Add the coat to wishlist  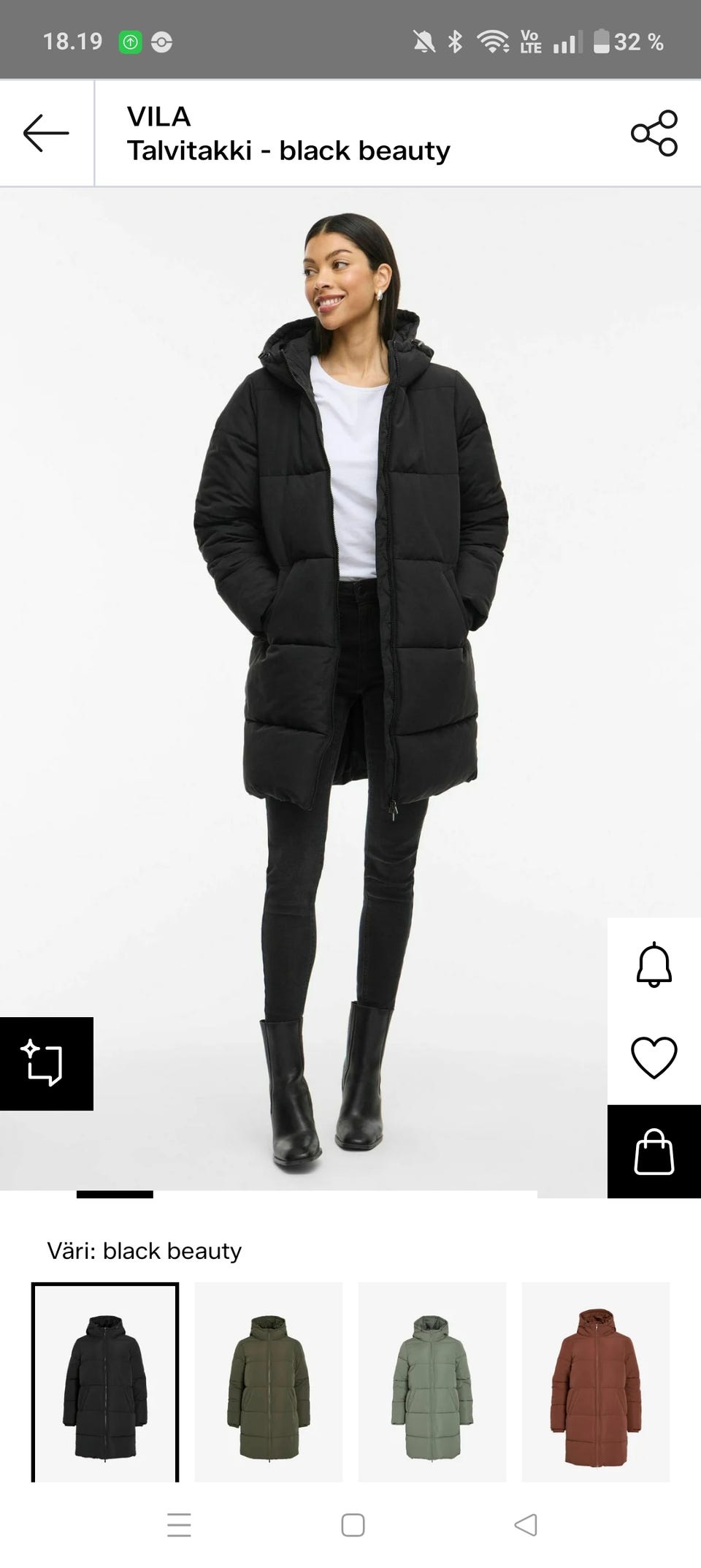(654, 1057)
